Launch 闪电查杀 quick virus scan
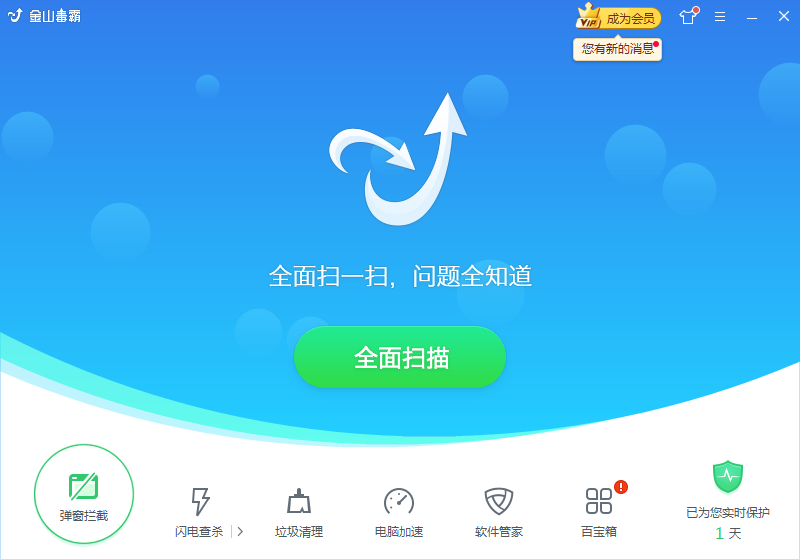The image size is (800, 560). pyautogui.click(x=200, y=509)
